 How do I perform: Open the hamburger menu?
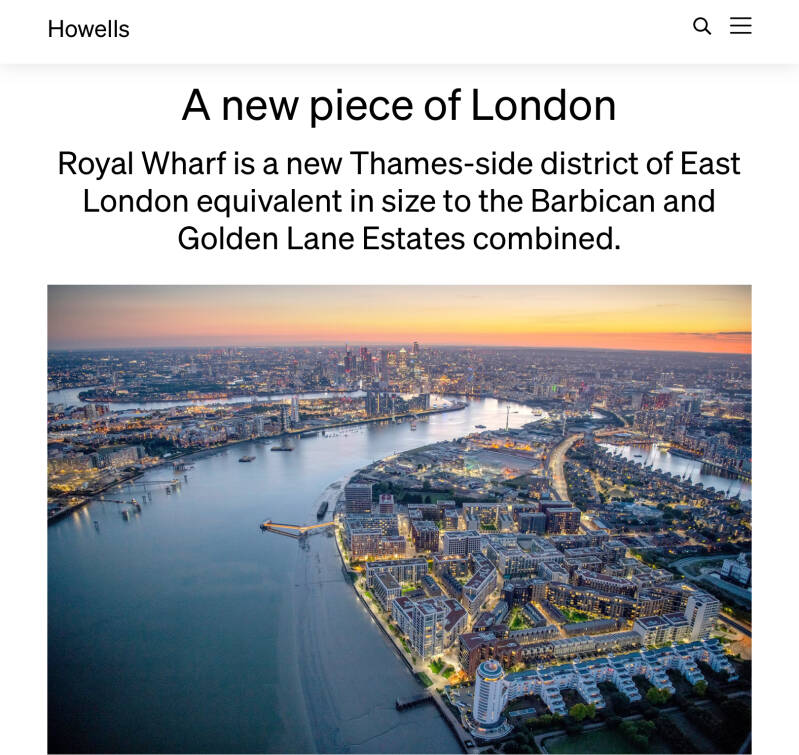(x=740, y=27)
